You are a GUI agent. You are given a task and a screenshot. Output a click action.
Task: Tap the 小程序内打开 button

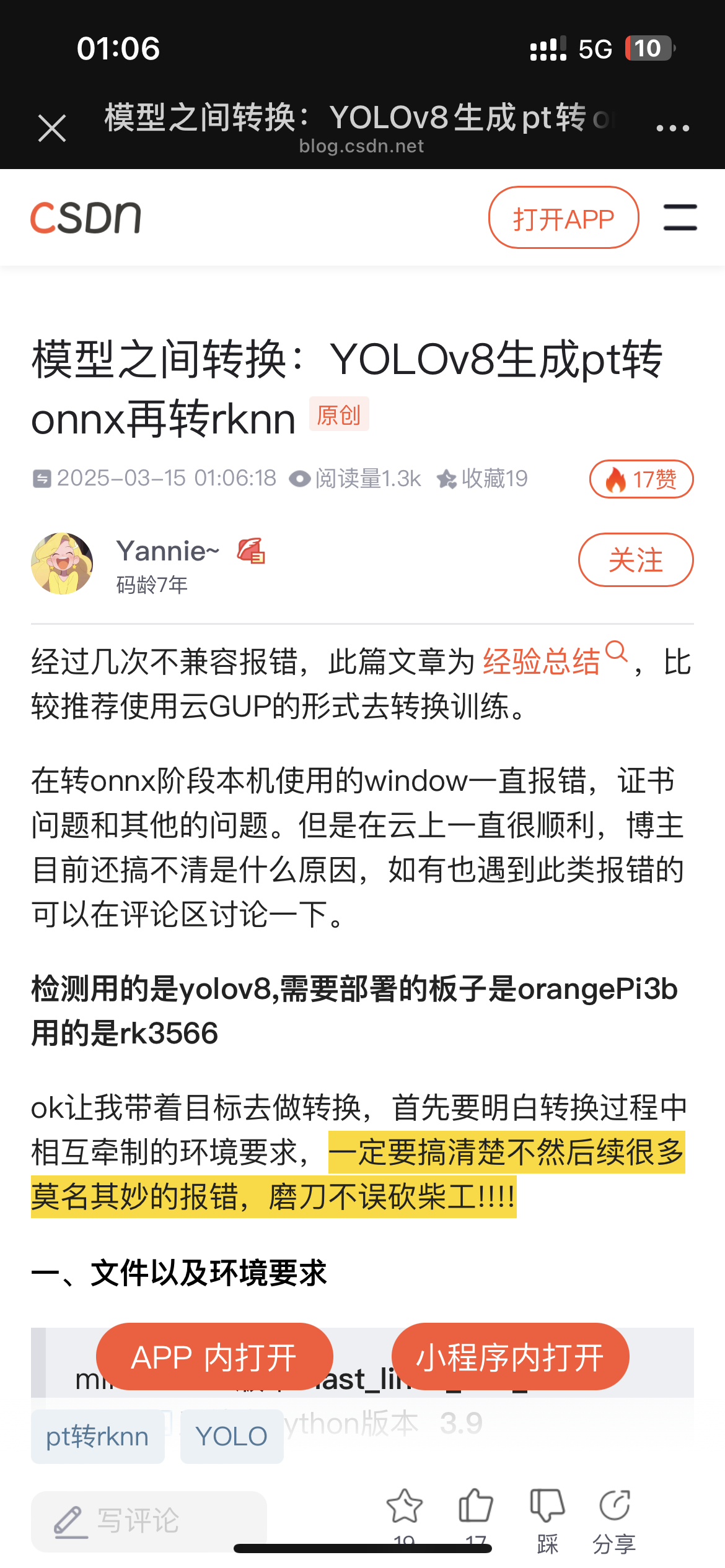click(510, 1357)
